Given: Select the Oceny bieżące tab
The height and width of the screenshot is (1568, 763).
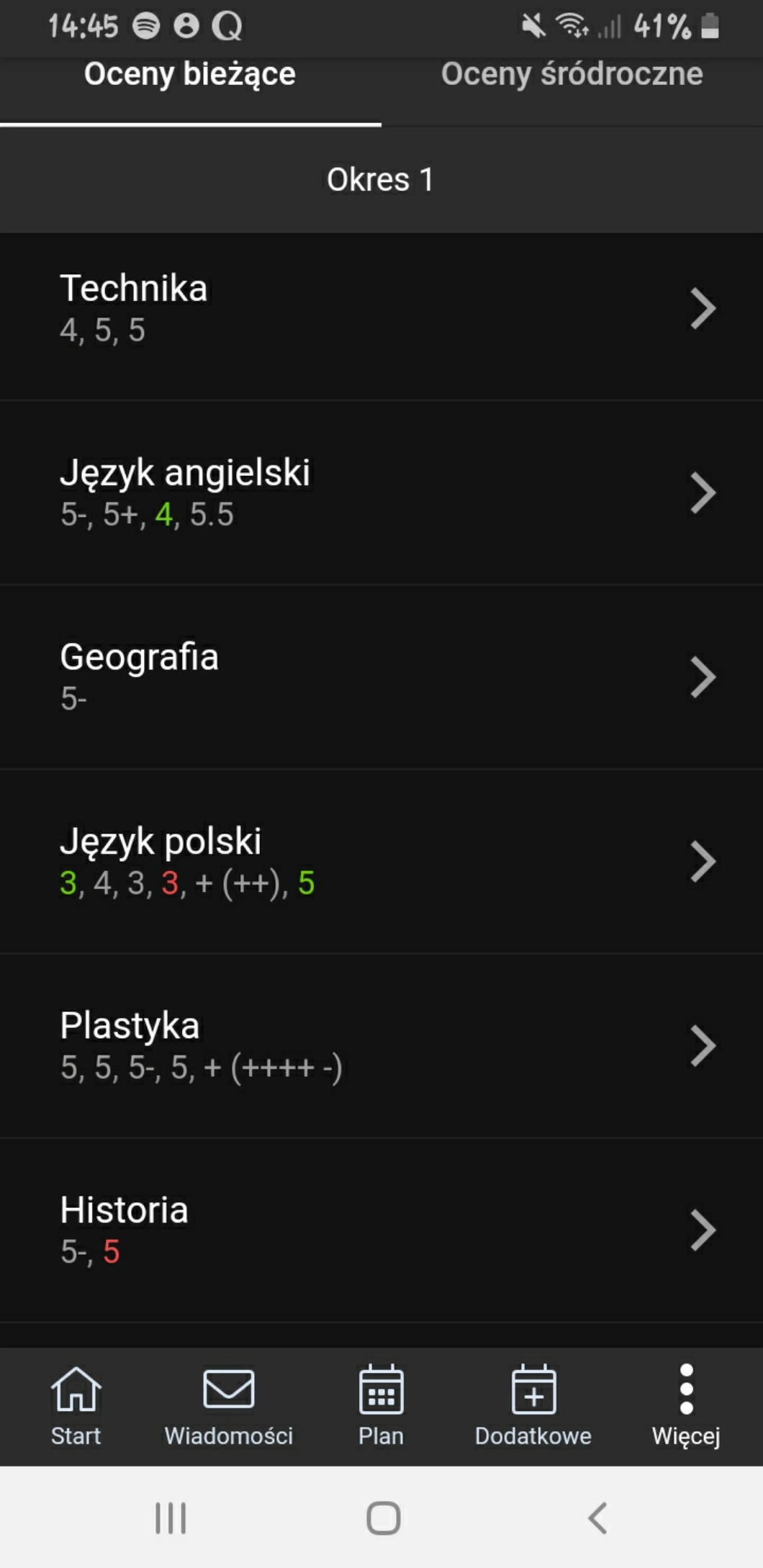Looking at the screenshot, I should pos(190,76).
